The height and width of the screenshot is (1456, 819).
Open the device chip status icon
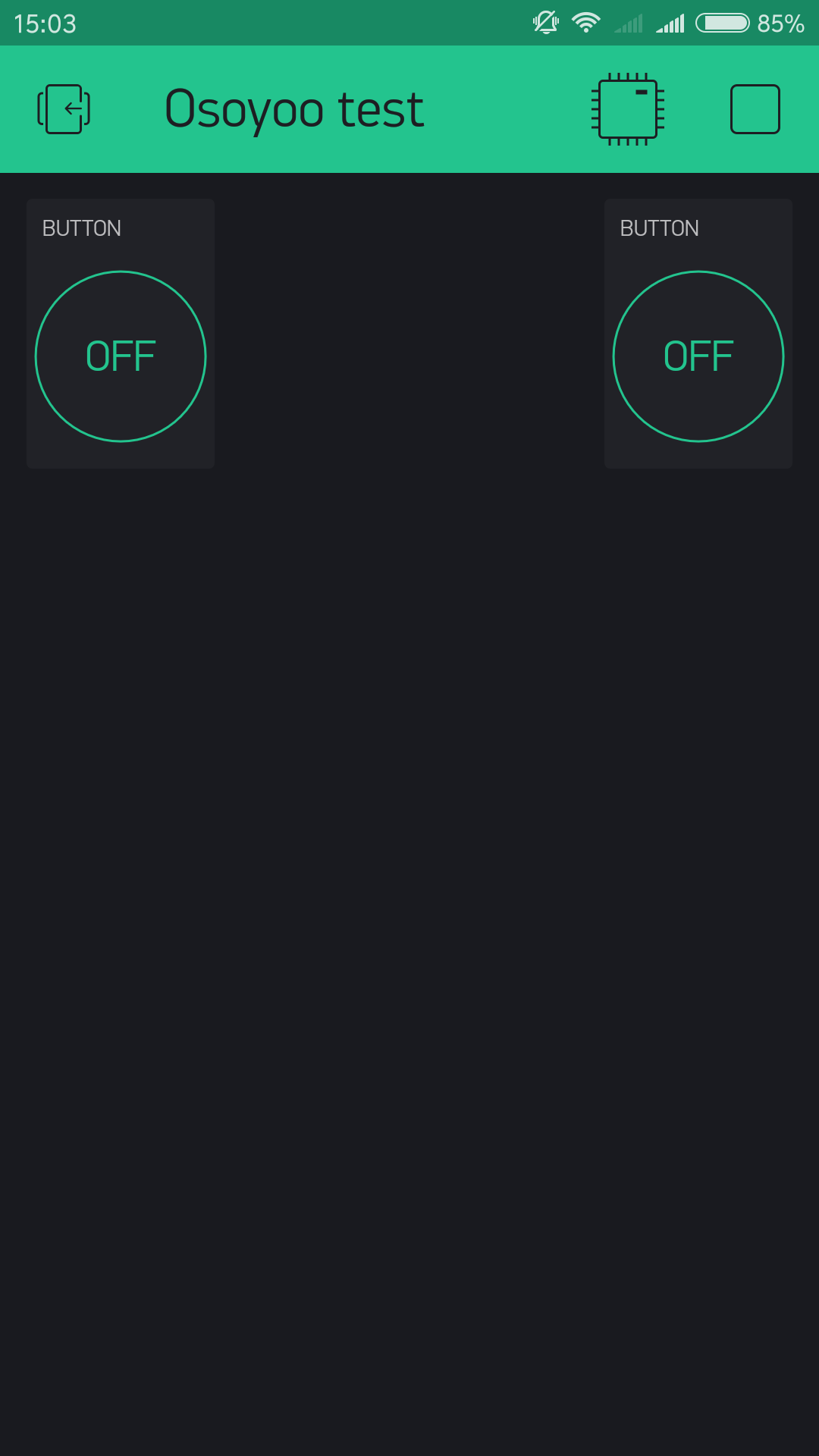click(628, 109)
